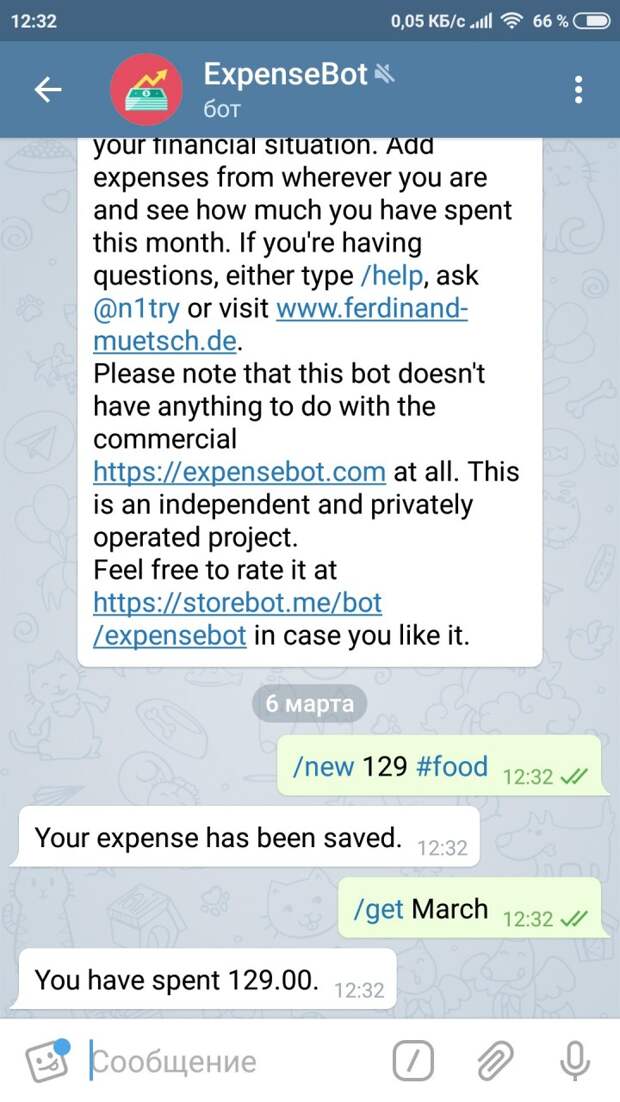Open the https://expensebot.com link
This screenshot has height=1102, width=620.
(239, 472)
